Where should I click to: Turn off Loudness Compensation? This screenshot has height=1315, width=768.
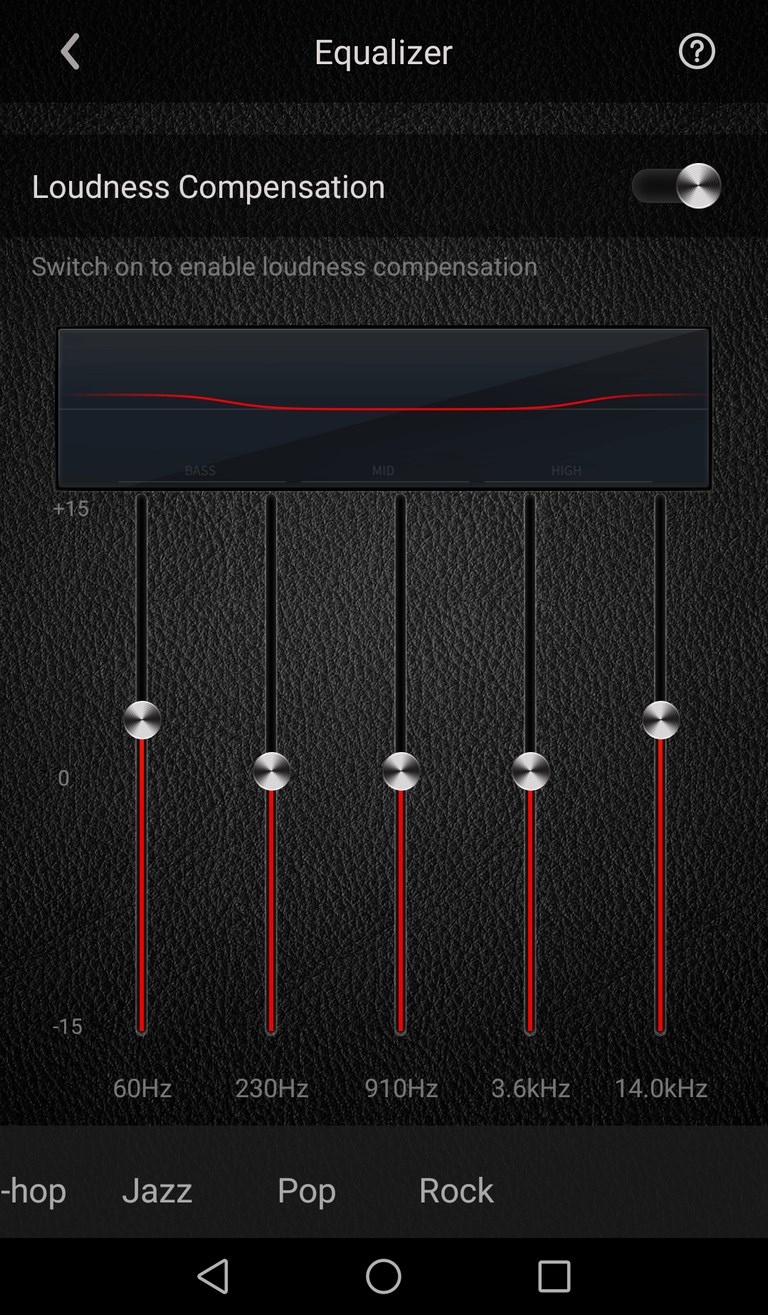[x=676, y=186]
